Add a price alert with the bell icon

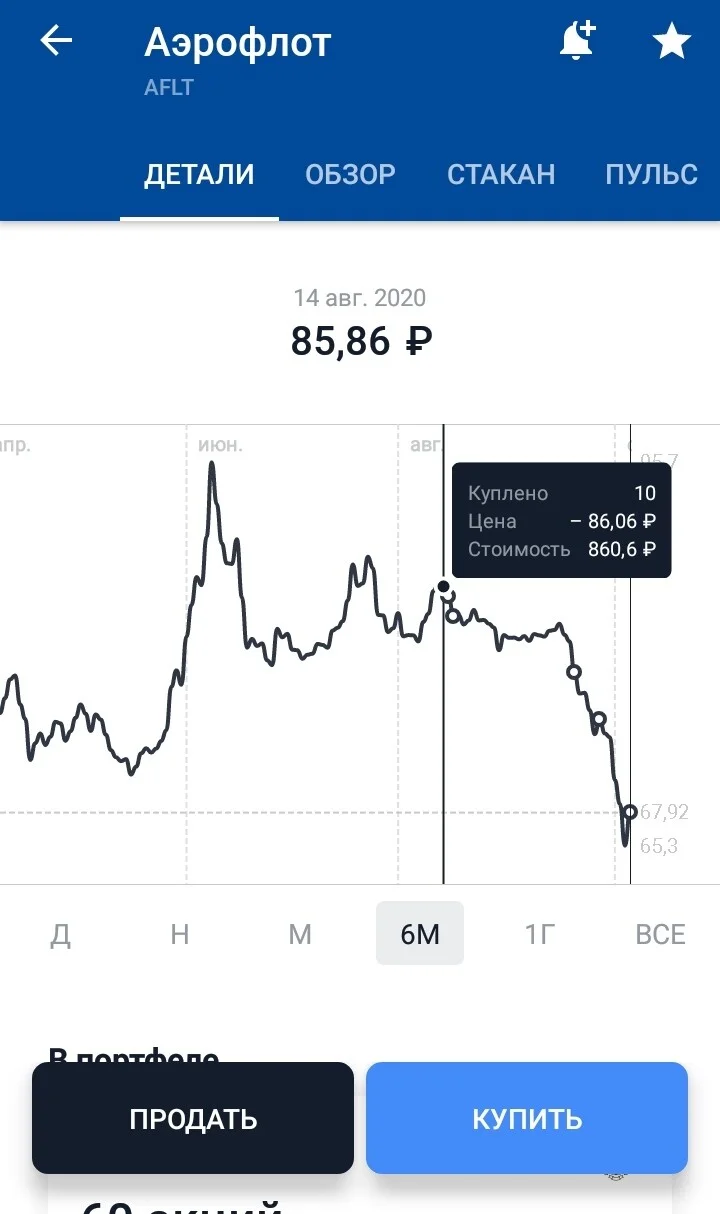pos(576,41)
